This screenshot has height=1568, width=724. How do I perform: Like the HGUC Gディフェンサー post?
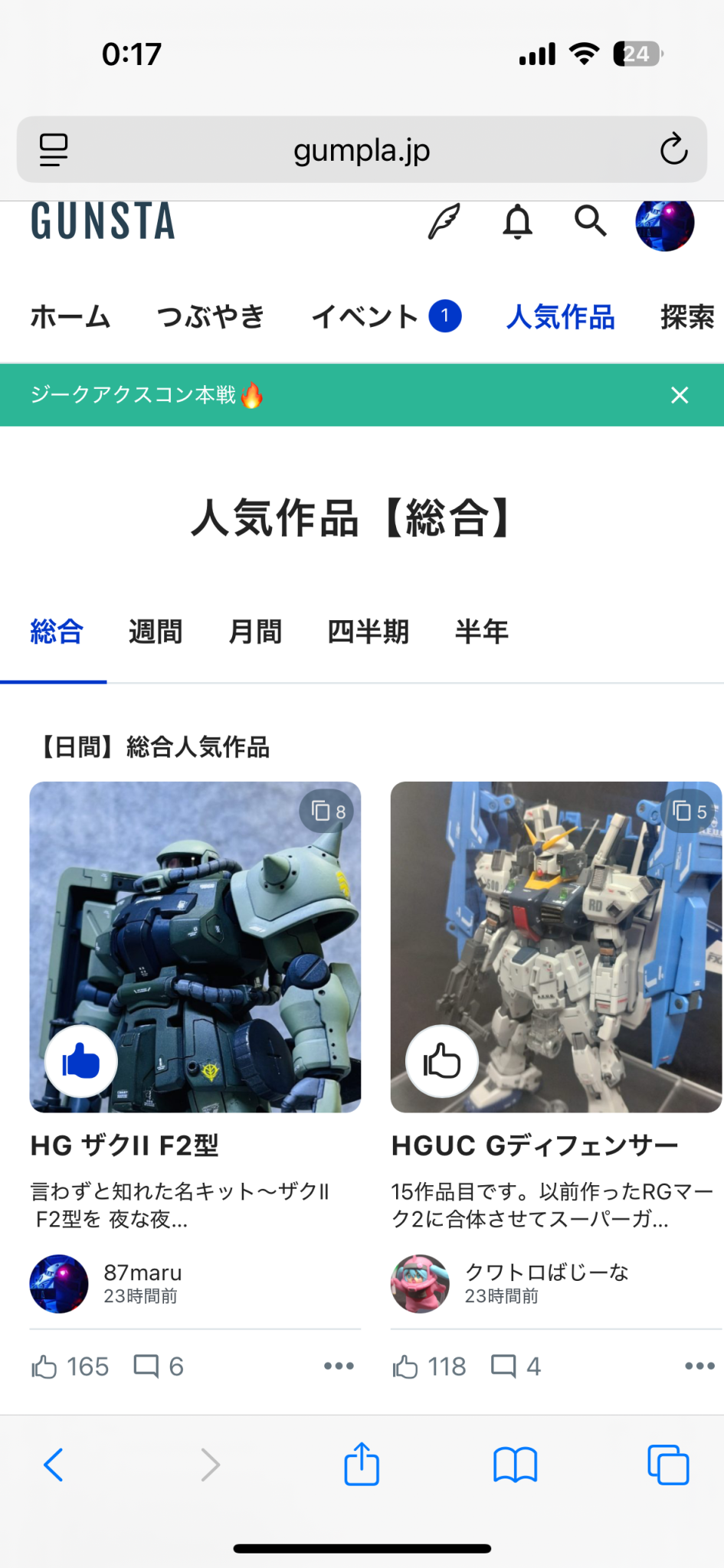pyautogui.click(x=442, y=1061)
